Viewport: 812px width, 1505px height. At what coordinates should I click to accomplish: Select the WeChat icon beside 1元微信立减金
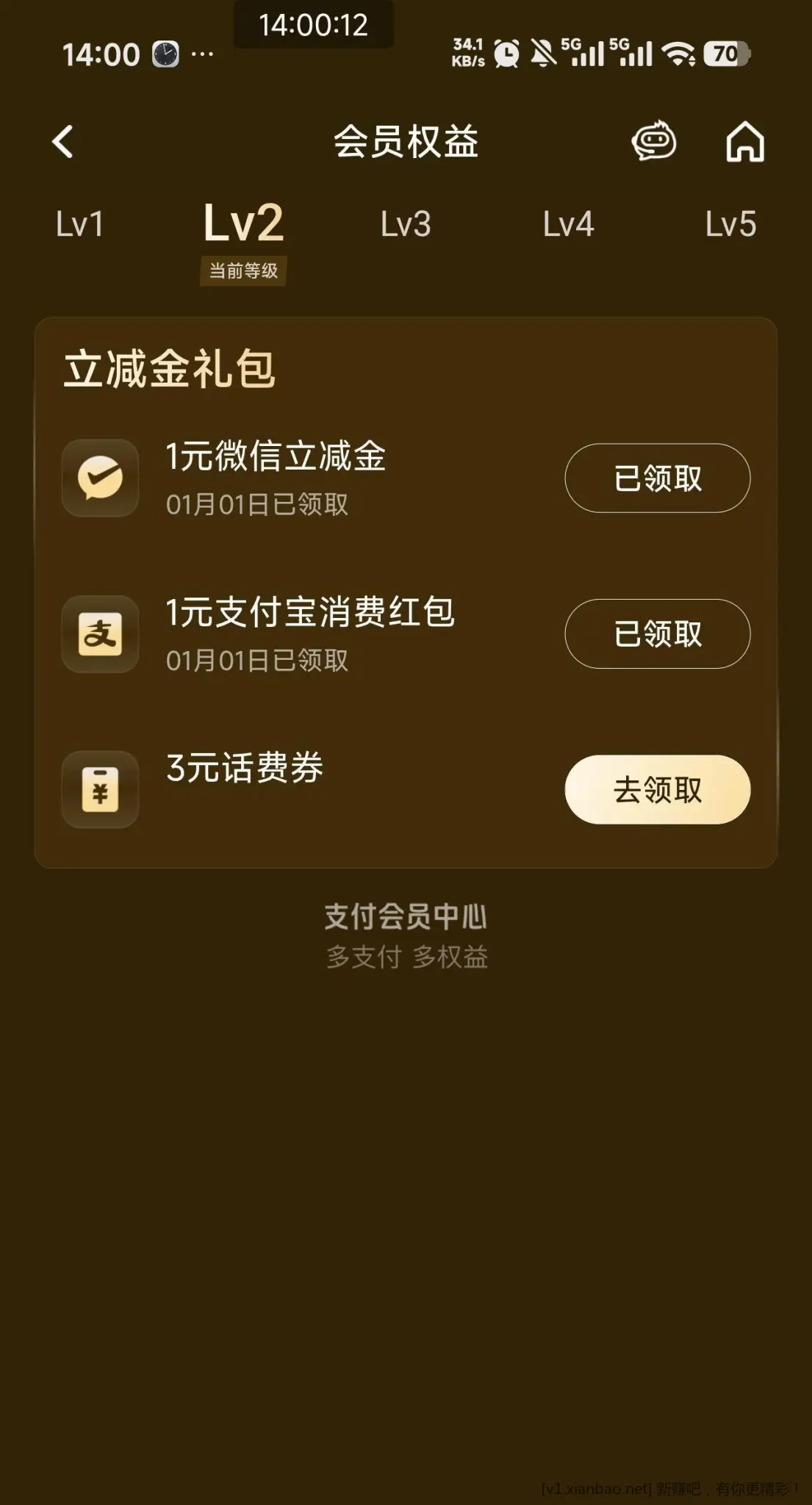coord(100,478)
